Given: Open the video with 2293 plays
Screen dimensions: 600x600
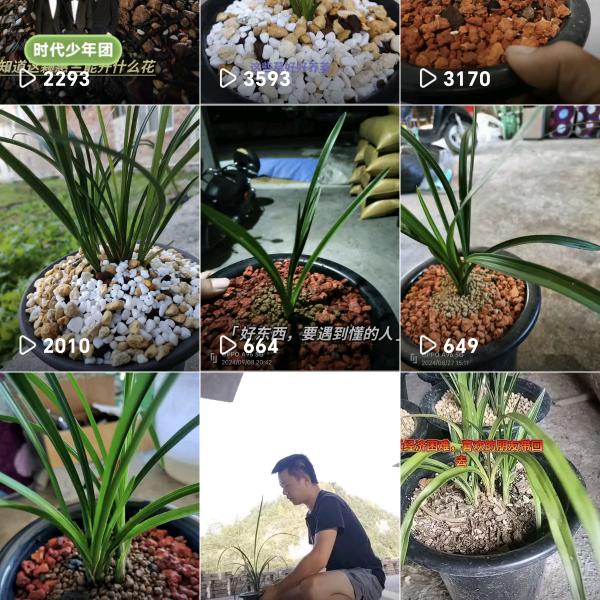Looking at the screenshot, I should (99, 50).
